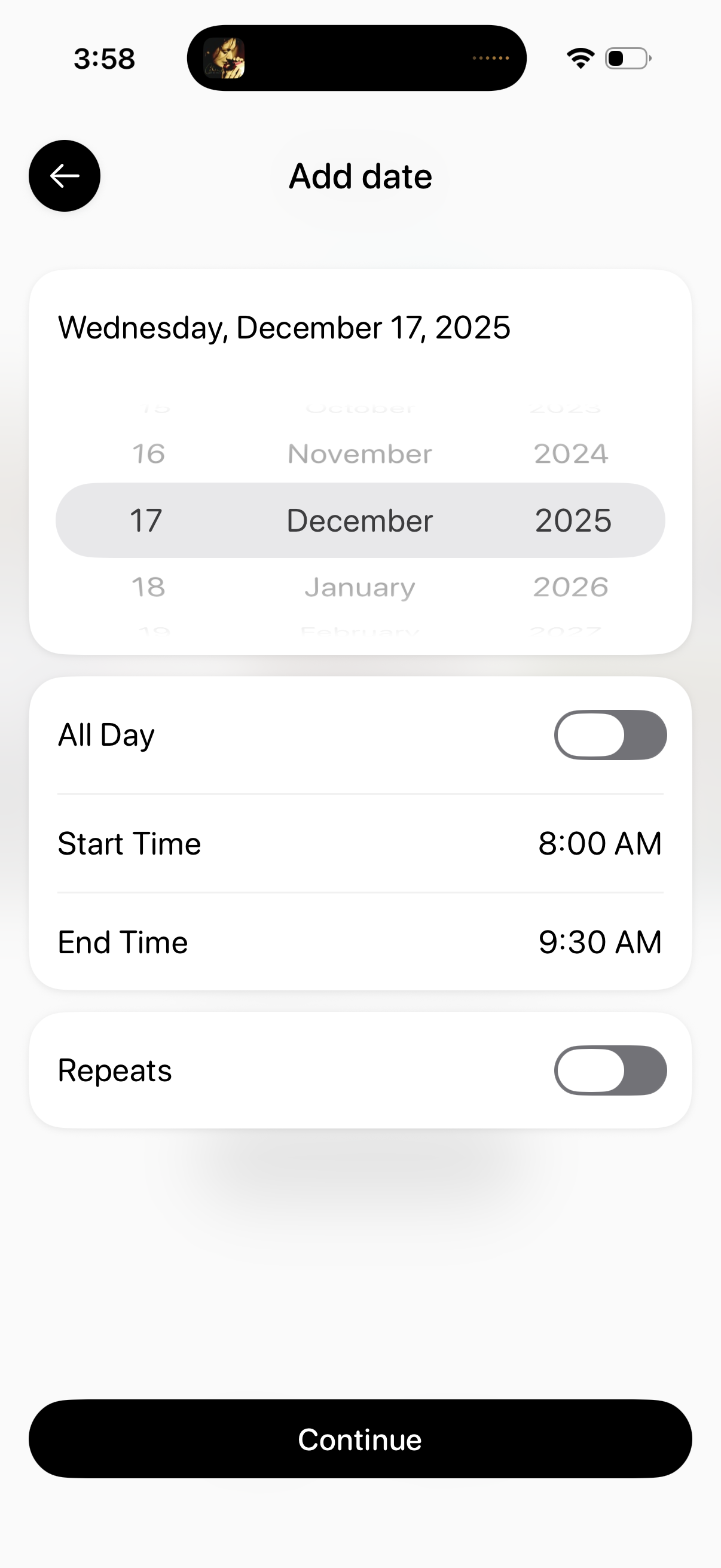Tap the battery indicator icon
The height and width of the screenshot is (1568, 721).
[627, 58]
